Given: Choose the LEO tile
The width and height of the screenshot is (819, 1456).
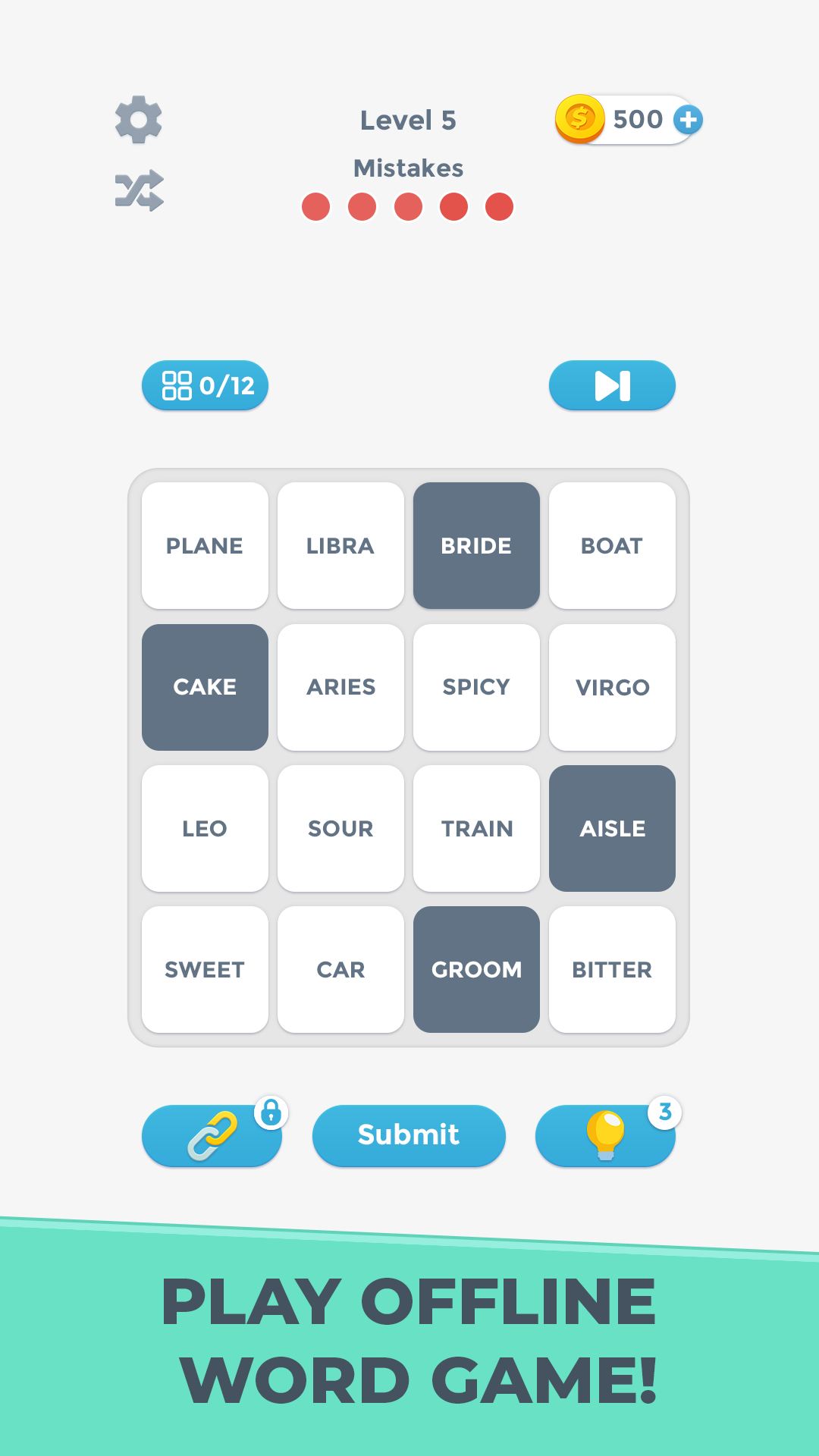Looking at the screenshot, I should pos(205,828).
